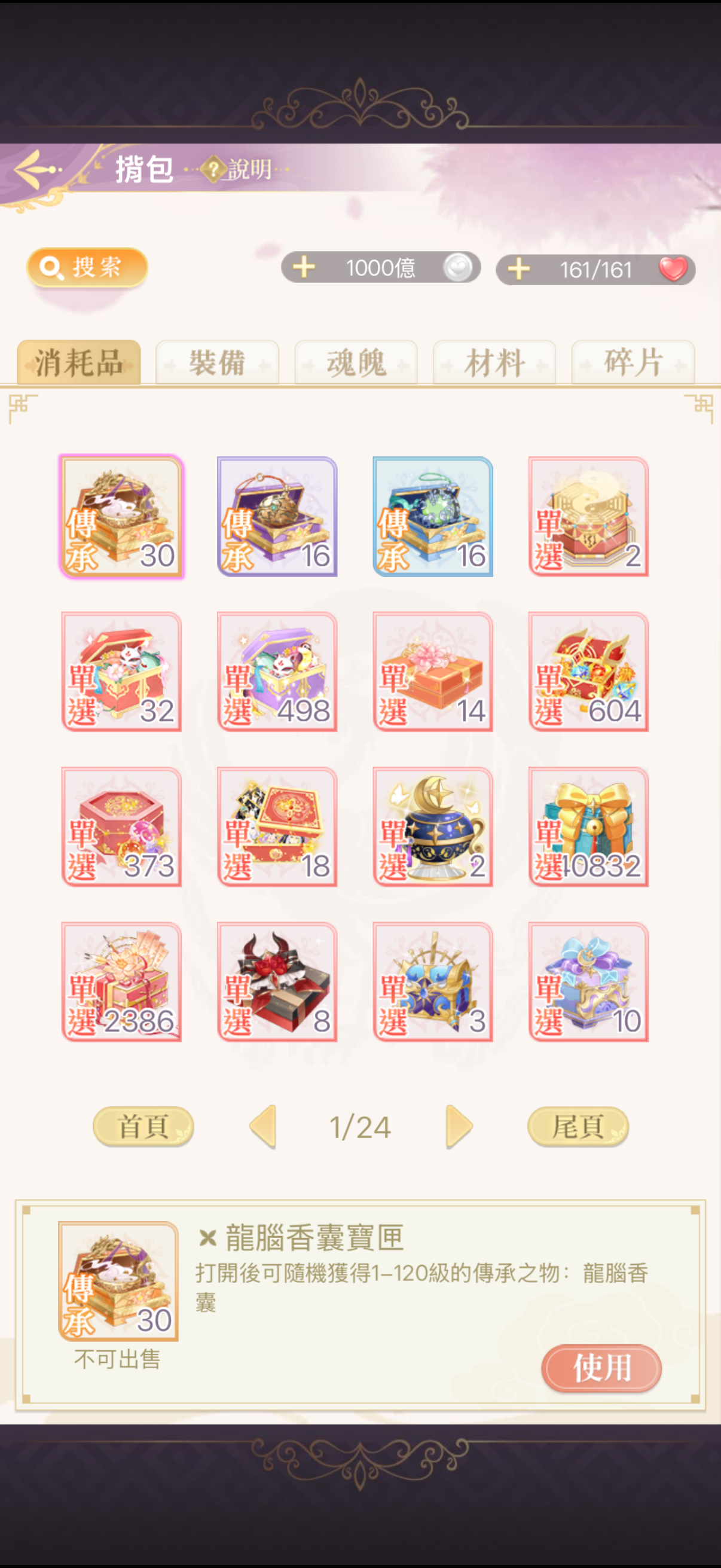Select the 單選 item with quantity 2386
Screen dimensions: 721x1568
click(x=121, y=982)
